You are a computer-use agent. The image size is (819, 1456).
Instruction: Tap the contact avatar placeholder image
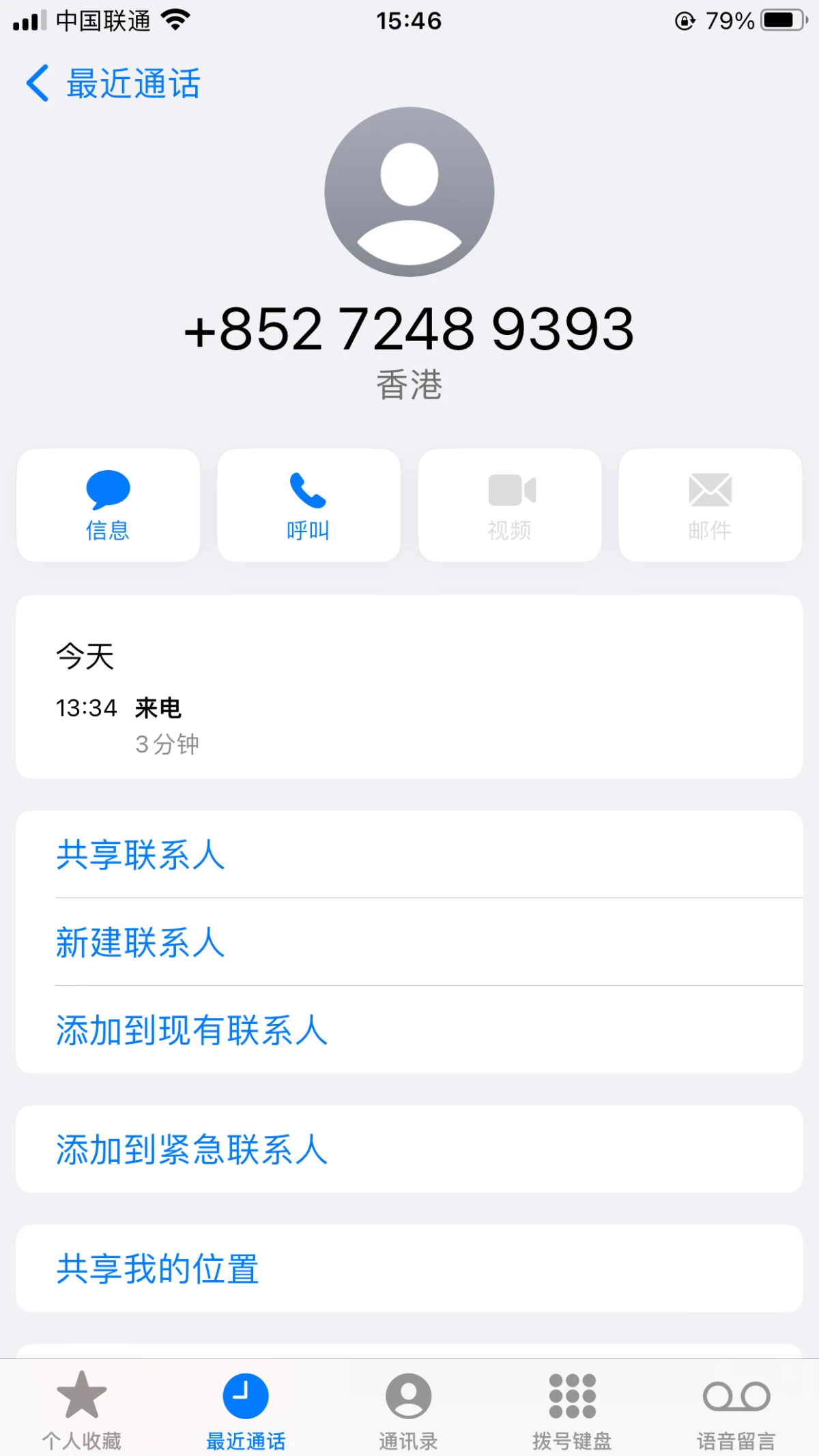point(409,193)
